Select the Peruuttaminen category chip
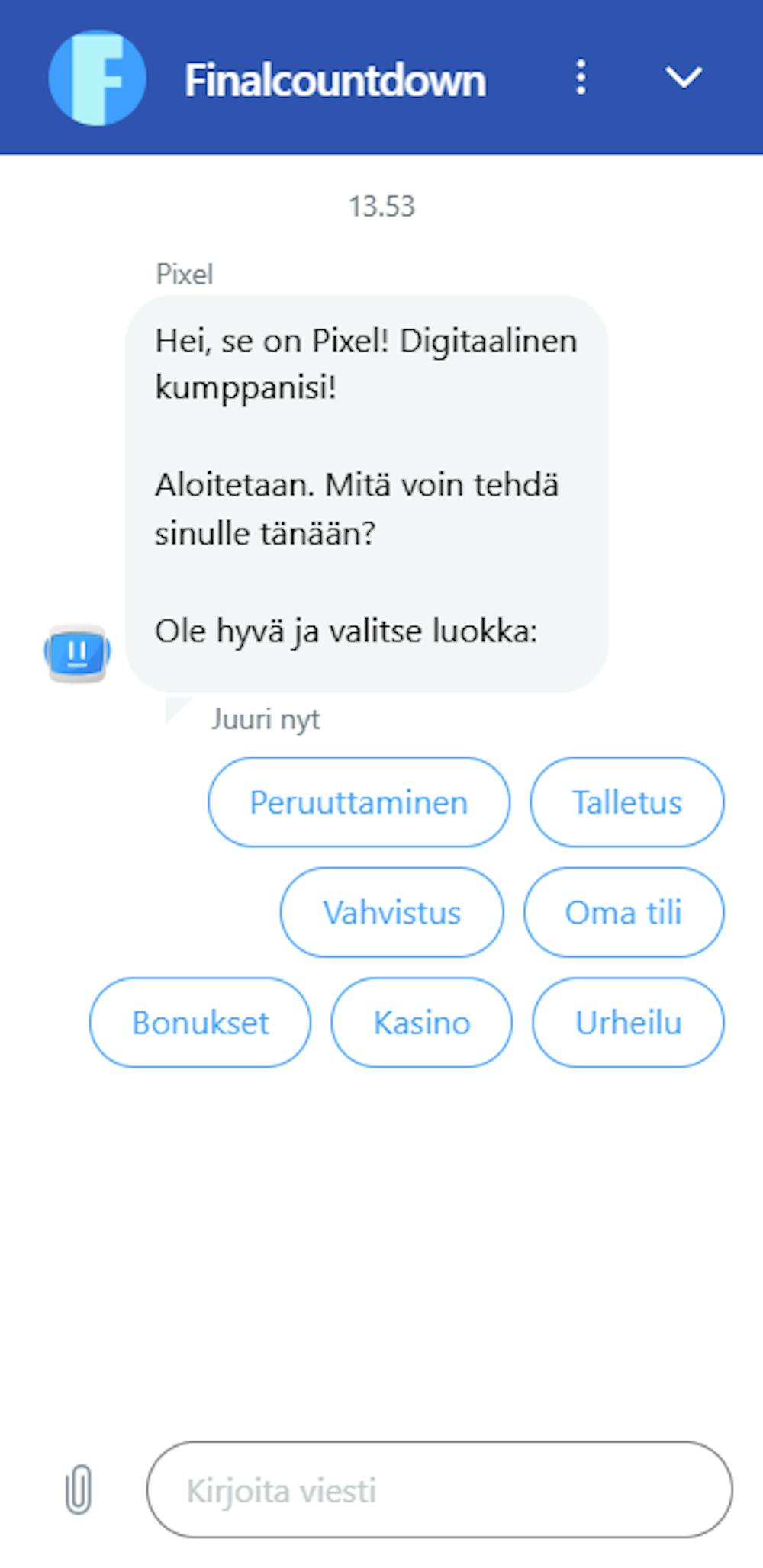The image size is (763, 1568). [359, 802]
